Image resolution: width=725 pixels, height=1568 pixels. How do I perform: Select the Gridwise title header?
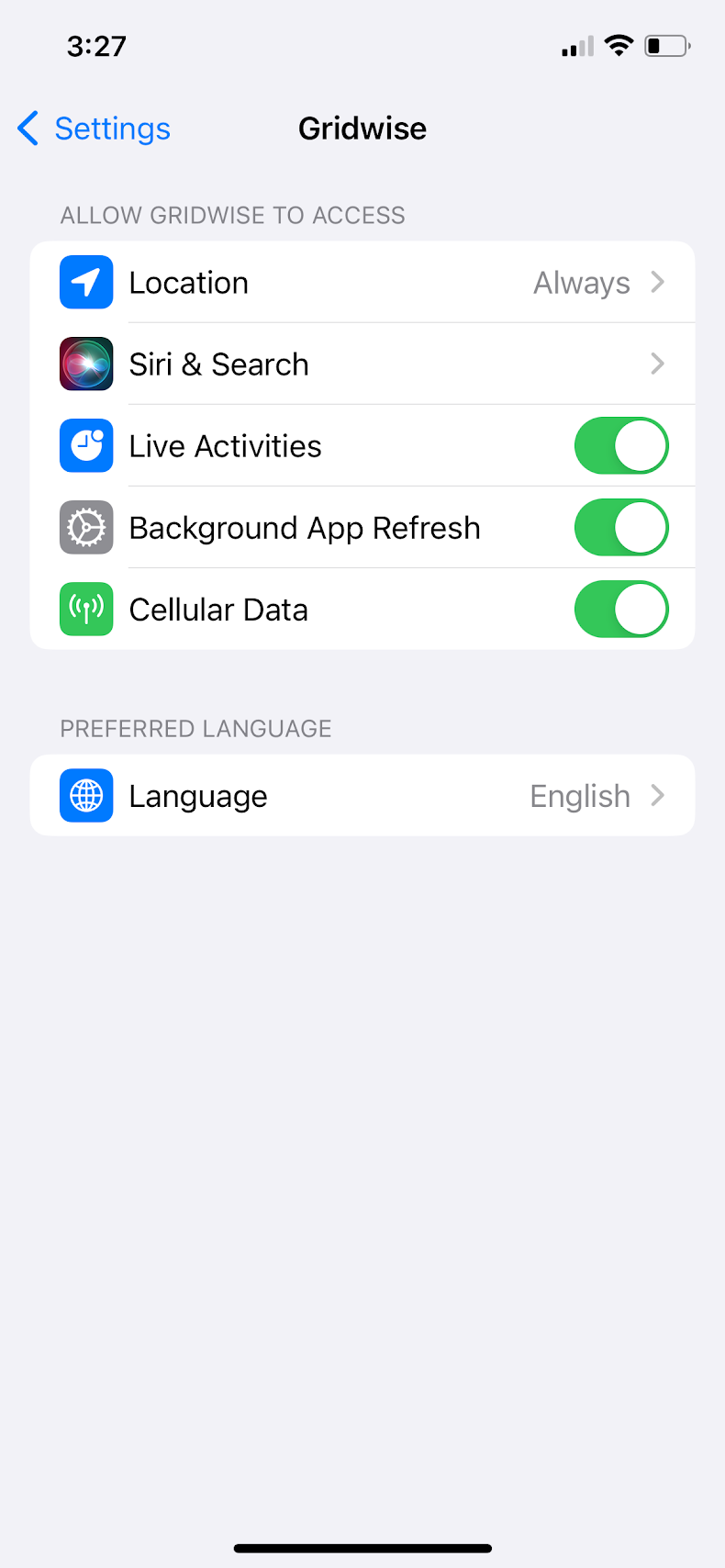coord(362,129)
